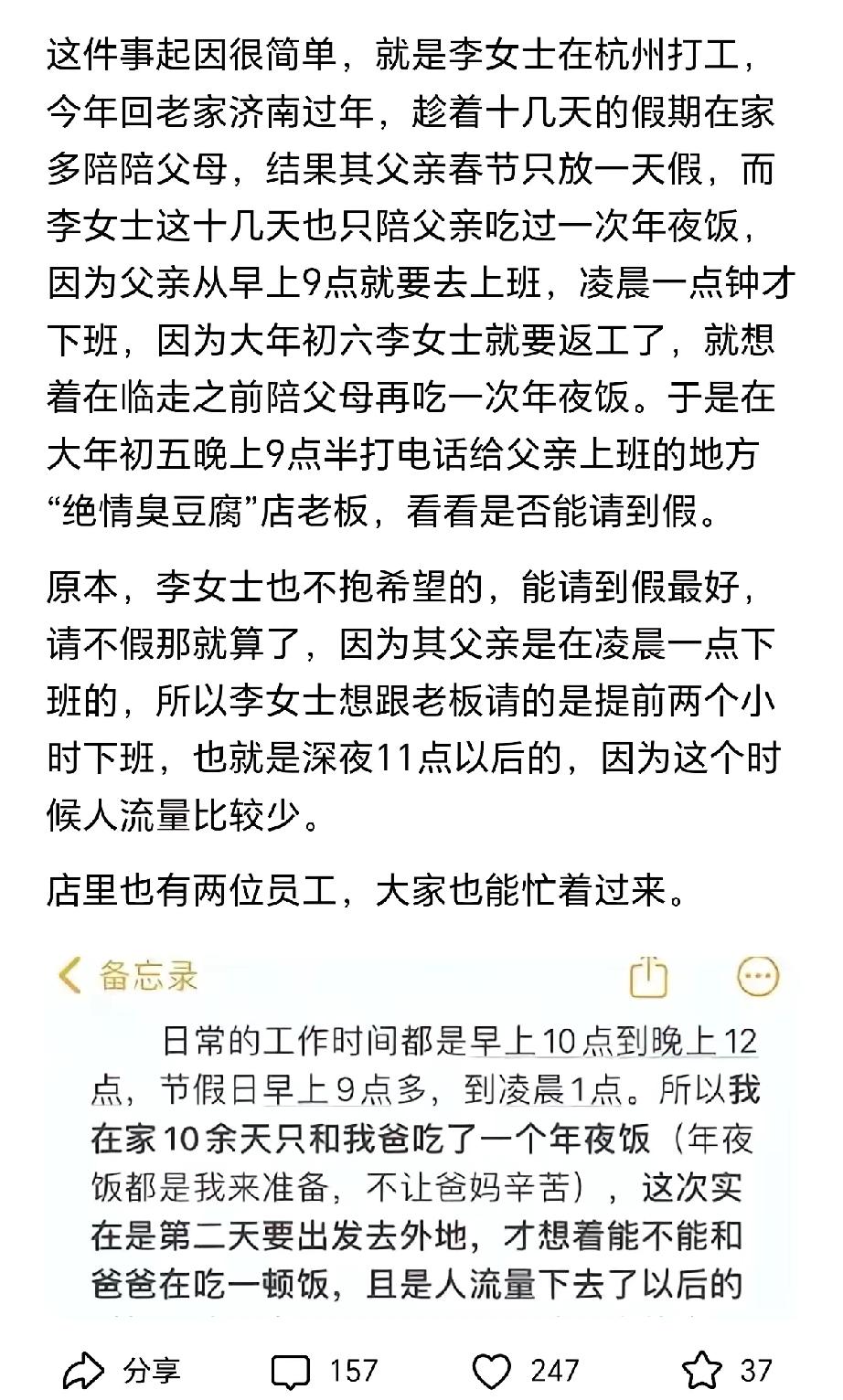Click the 247 likes count
Screen dimensions: 843x1400
pos(556,1371)
